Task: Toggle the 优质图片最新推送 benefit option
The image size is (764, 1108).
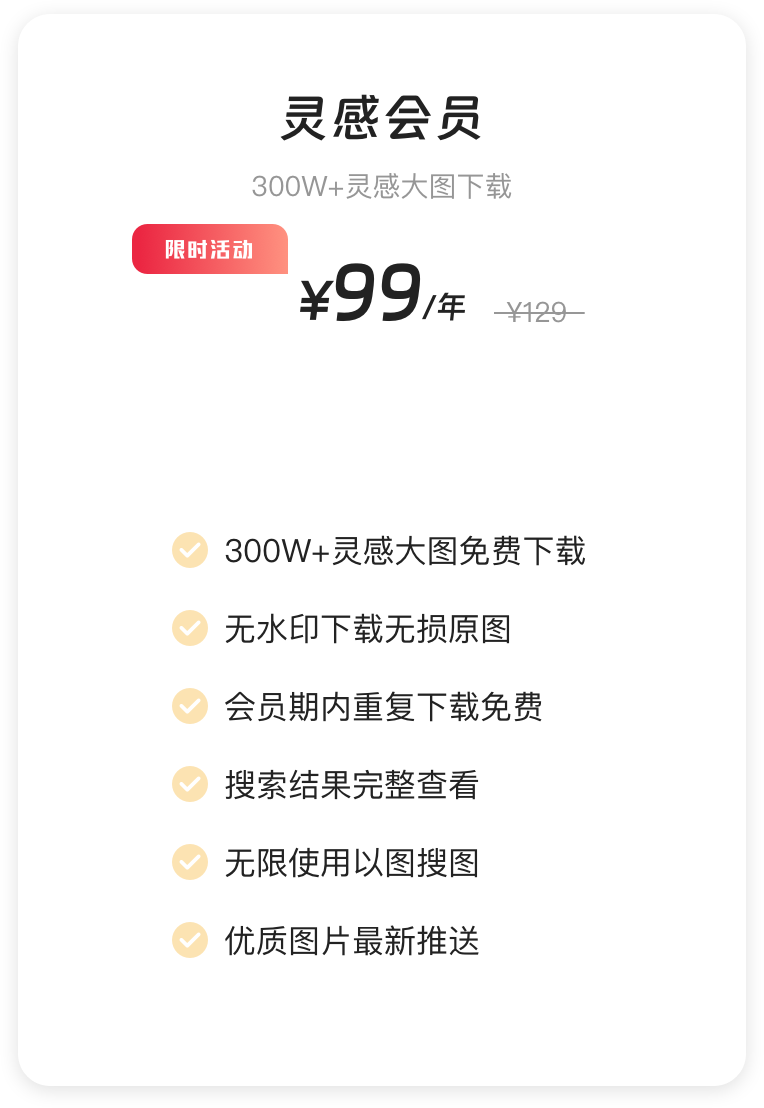Action: (x=350, y=941)
